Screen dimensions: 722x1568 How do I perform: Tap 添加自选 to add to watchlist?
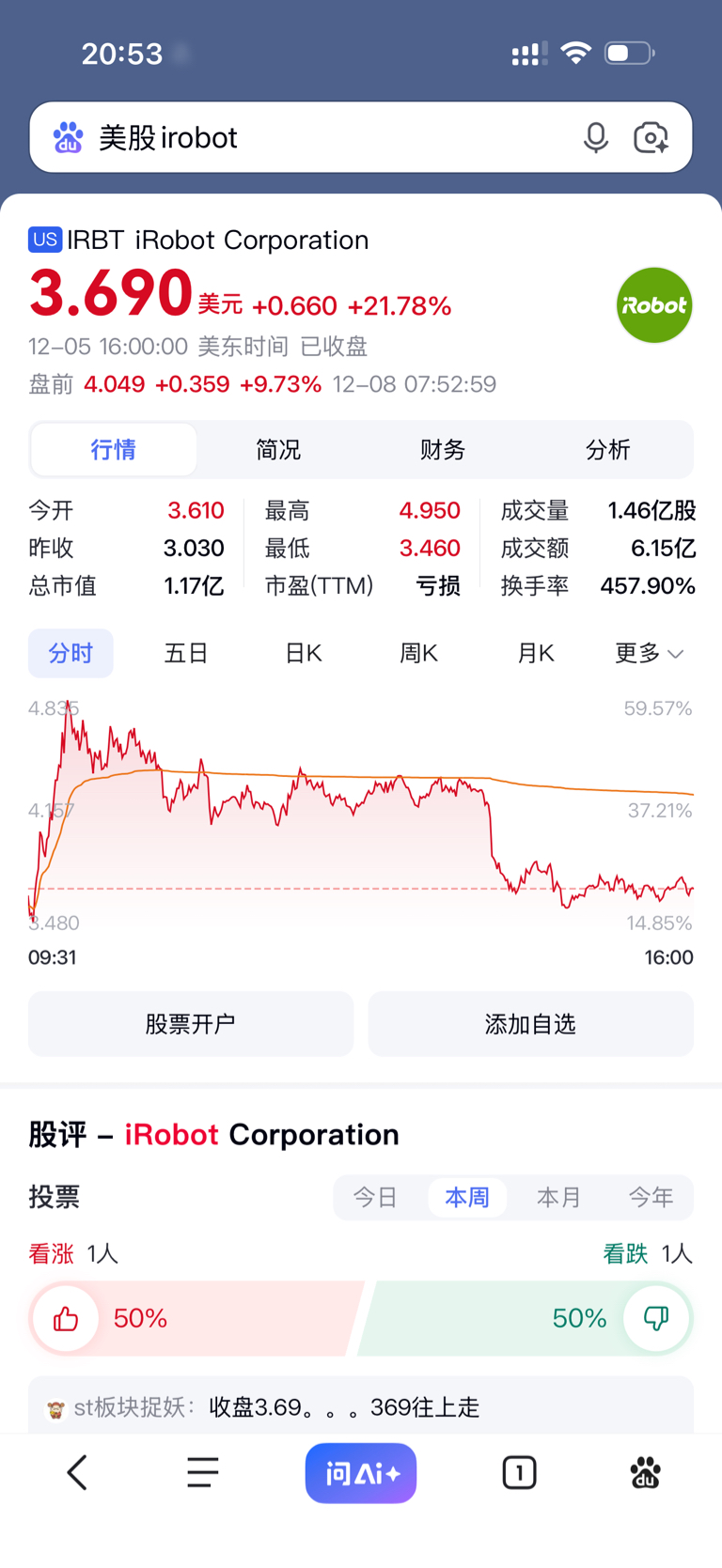[530, 1024]
